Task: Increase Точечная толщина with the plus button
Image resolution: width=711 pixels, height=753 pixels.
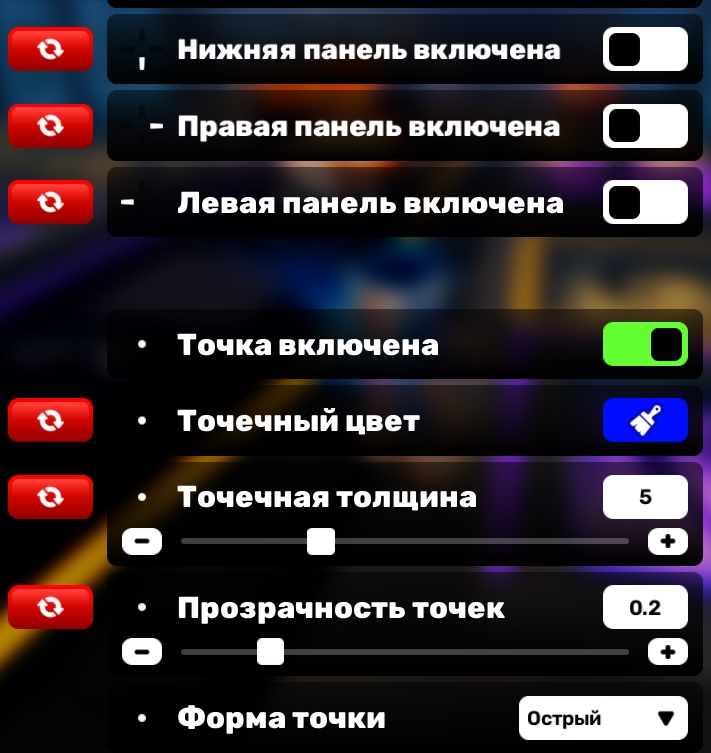Action: pyautogui.click(x=668, y=542)
